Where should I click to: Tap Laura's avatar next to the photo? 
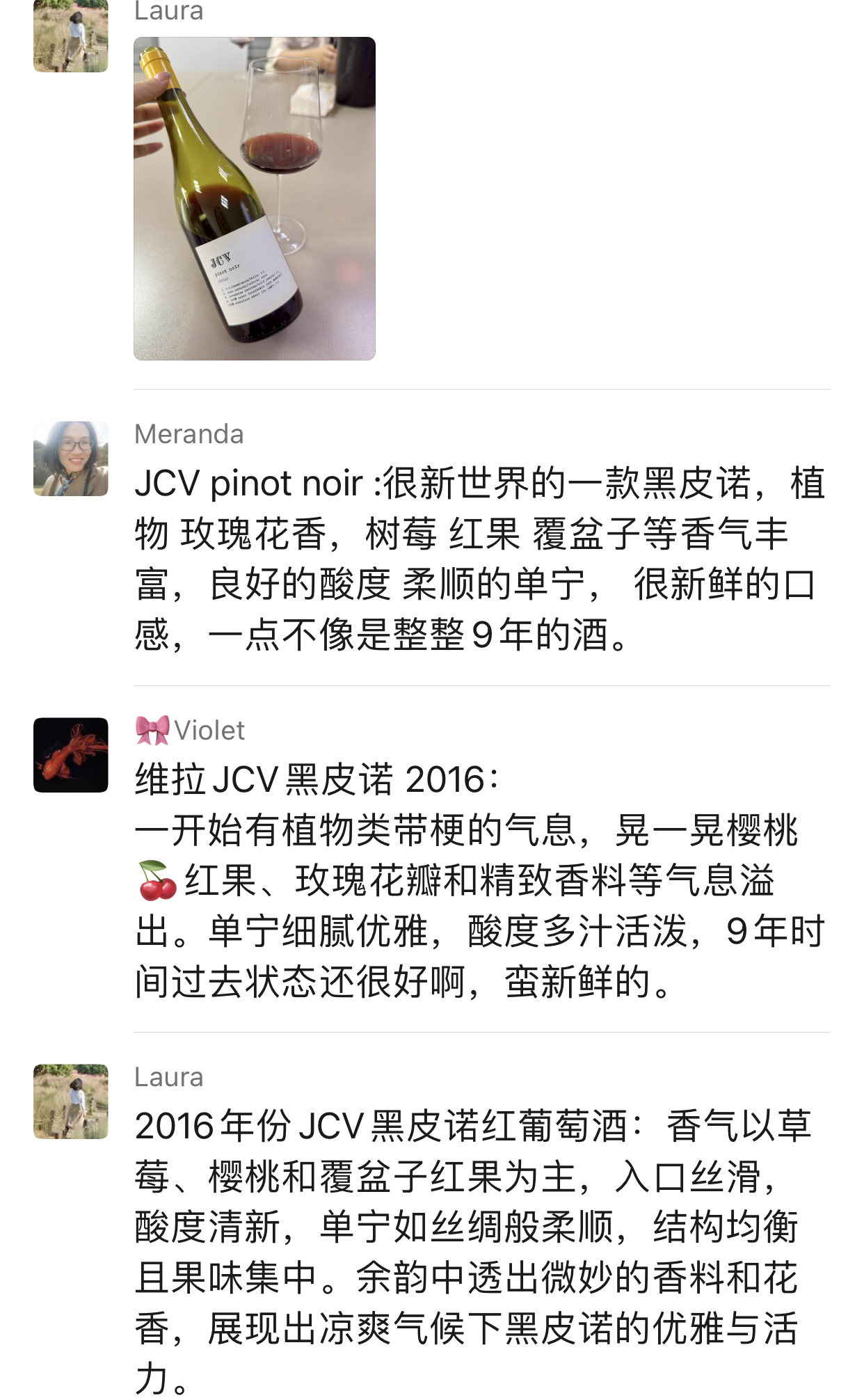click(x=71, y=35)
